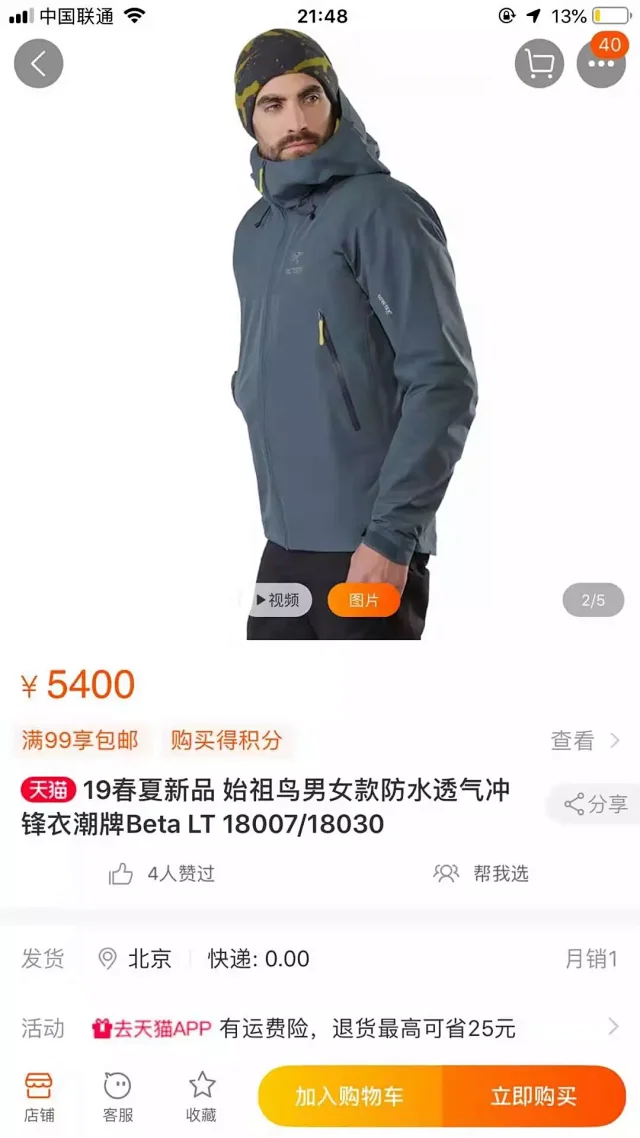Like the product with the thumbs-up
The width and height of the screenshot is (640, 1138).
coord(122,874)
